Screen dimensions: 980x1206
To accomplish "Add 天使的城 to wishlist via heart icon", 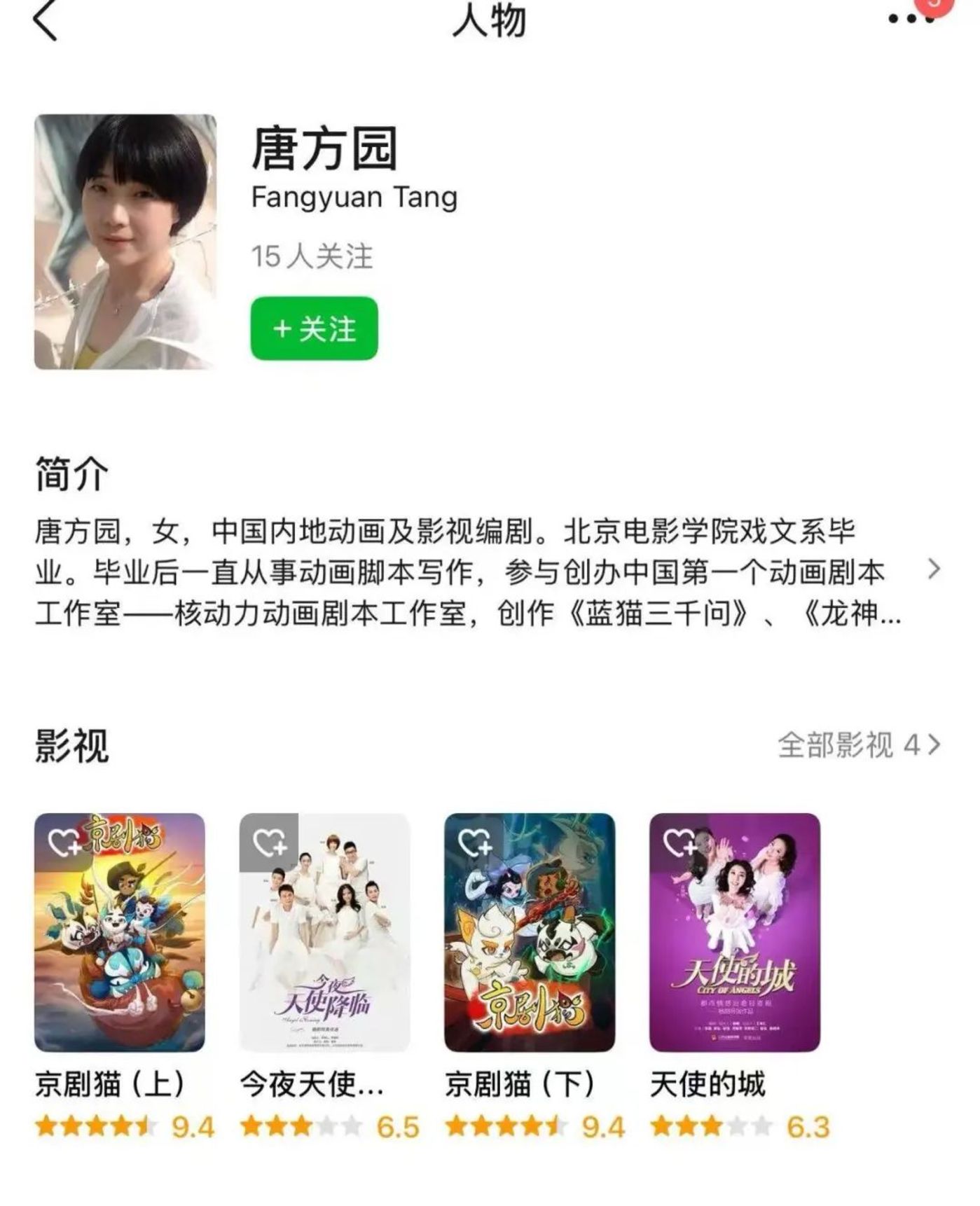I will tap(678, 843).
